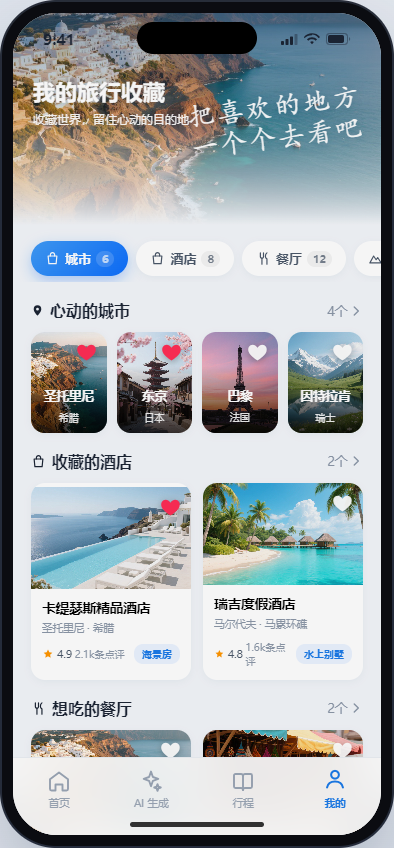Open the AI 生成 tab

151,790
